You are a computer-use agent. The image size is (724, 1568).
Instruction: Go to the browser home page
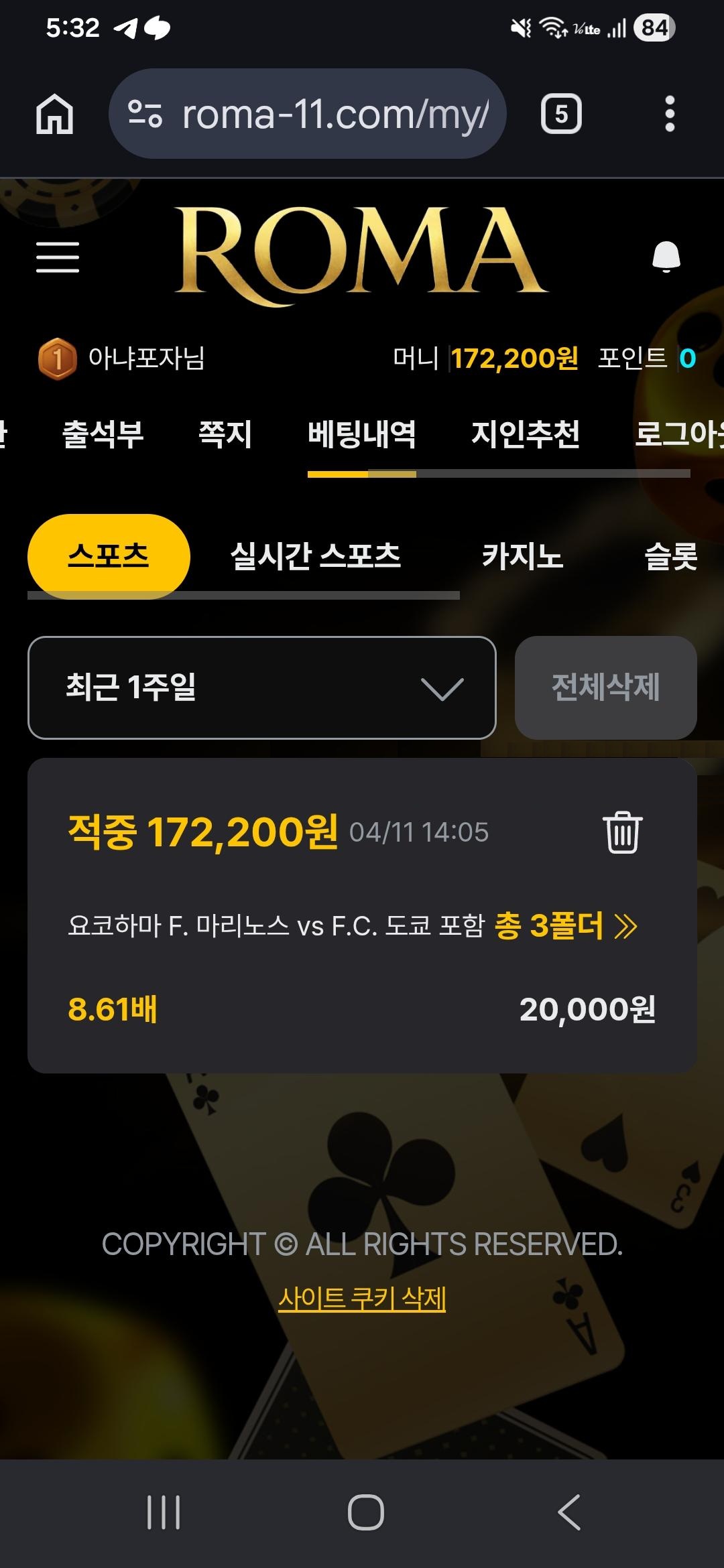coord(55,114)
